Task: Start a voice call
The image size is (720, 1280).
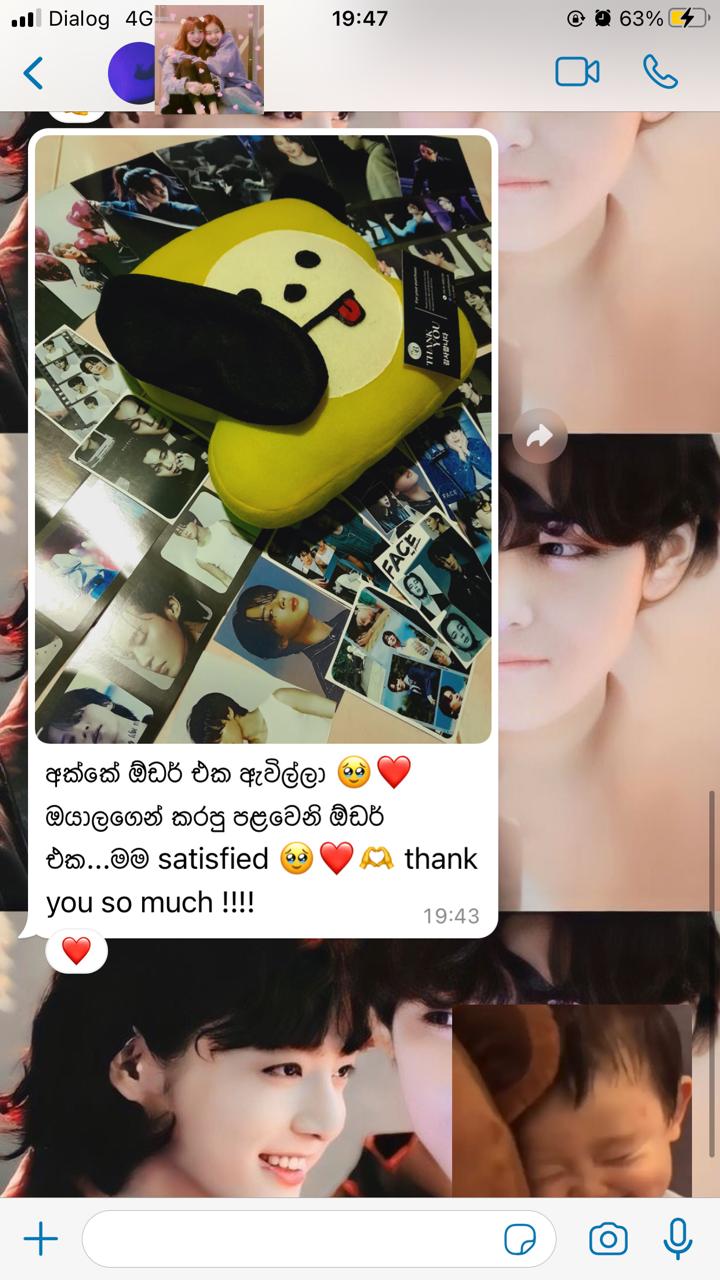Action: pos(660,72)
